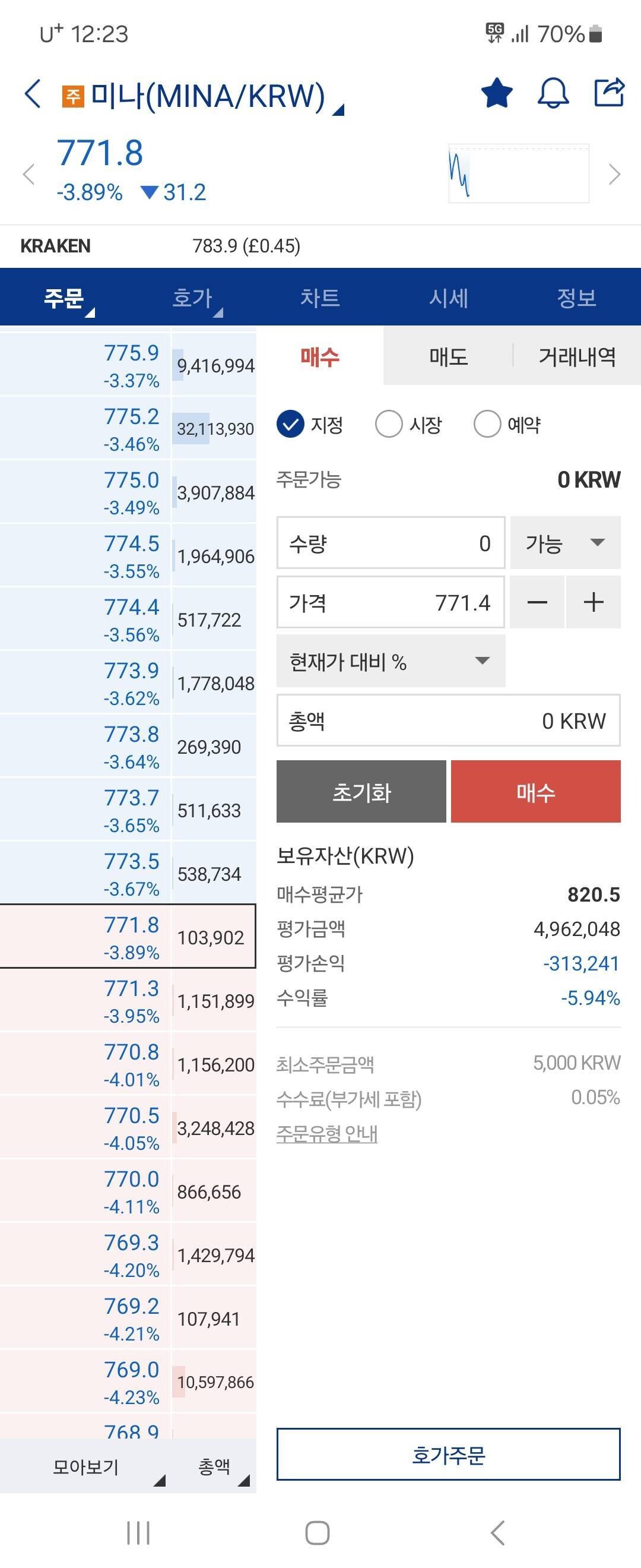Select the 예약 (reserved) order type
The height and width of the screenshot is (1568, 641).
(487, 425)
